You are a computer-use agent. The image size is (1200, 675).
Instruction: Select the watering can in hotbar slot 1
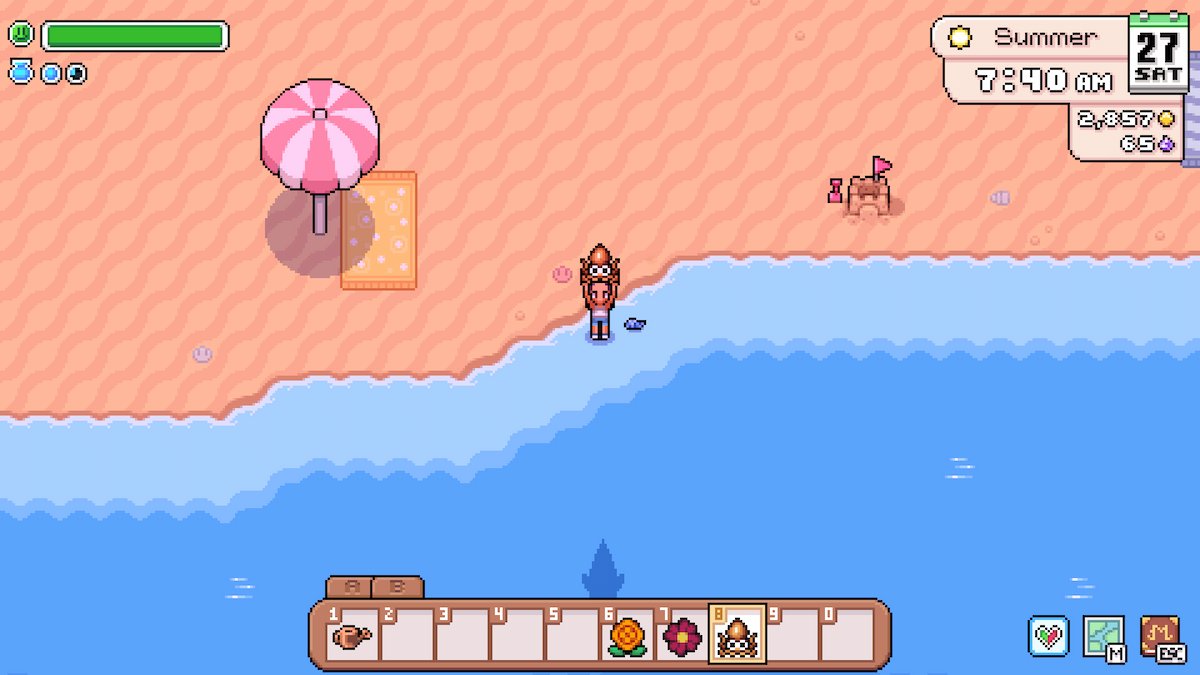tap(352, 635)
